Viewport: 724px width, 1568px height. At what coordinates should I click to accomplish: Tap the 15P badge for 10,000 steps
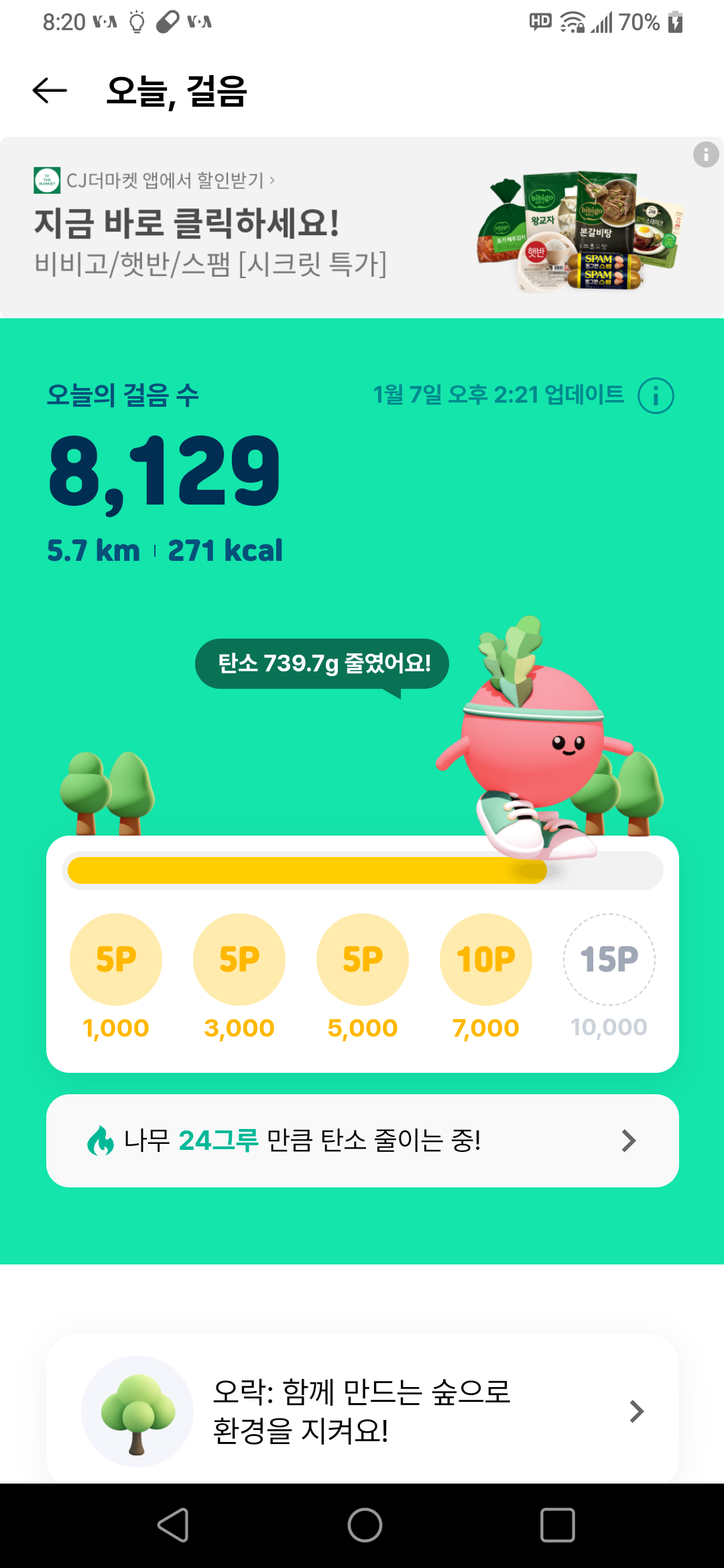[x=609, y=959]
